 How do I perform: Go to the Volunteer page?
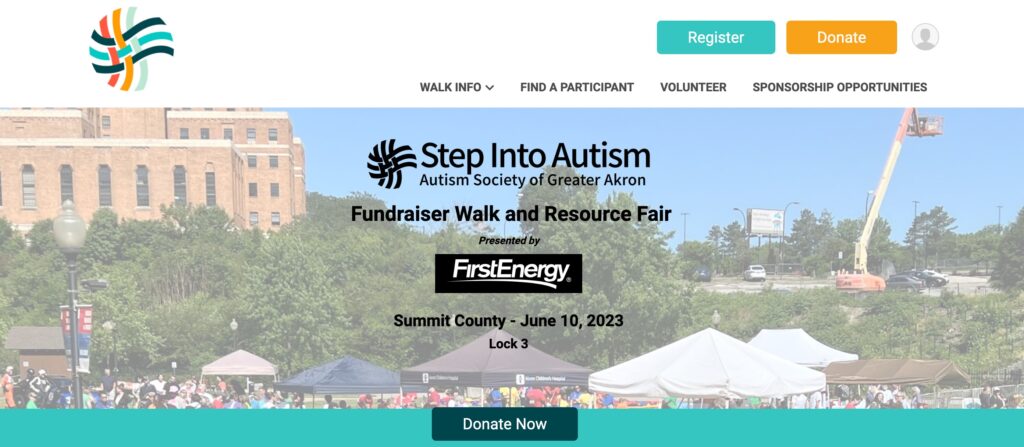point(693,87)
